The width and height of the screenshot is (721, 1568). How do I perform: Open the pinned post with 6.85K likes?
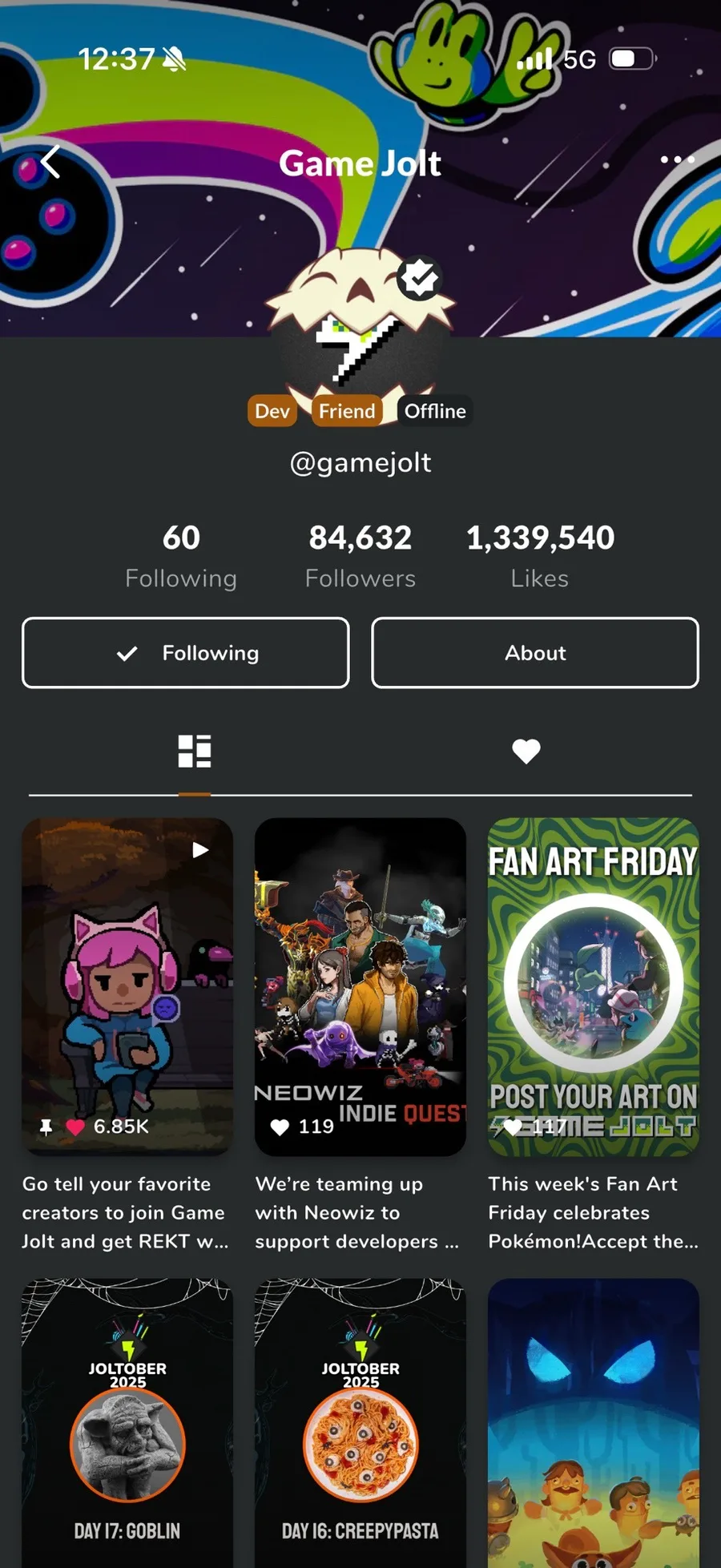click(127, 986)
